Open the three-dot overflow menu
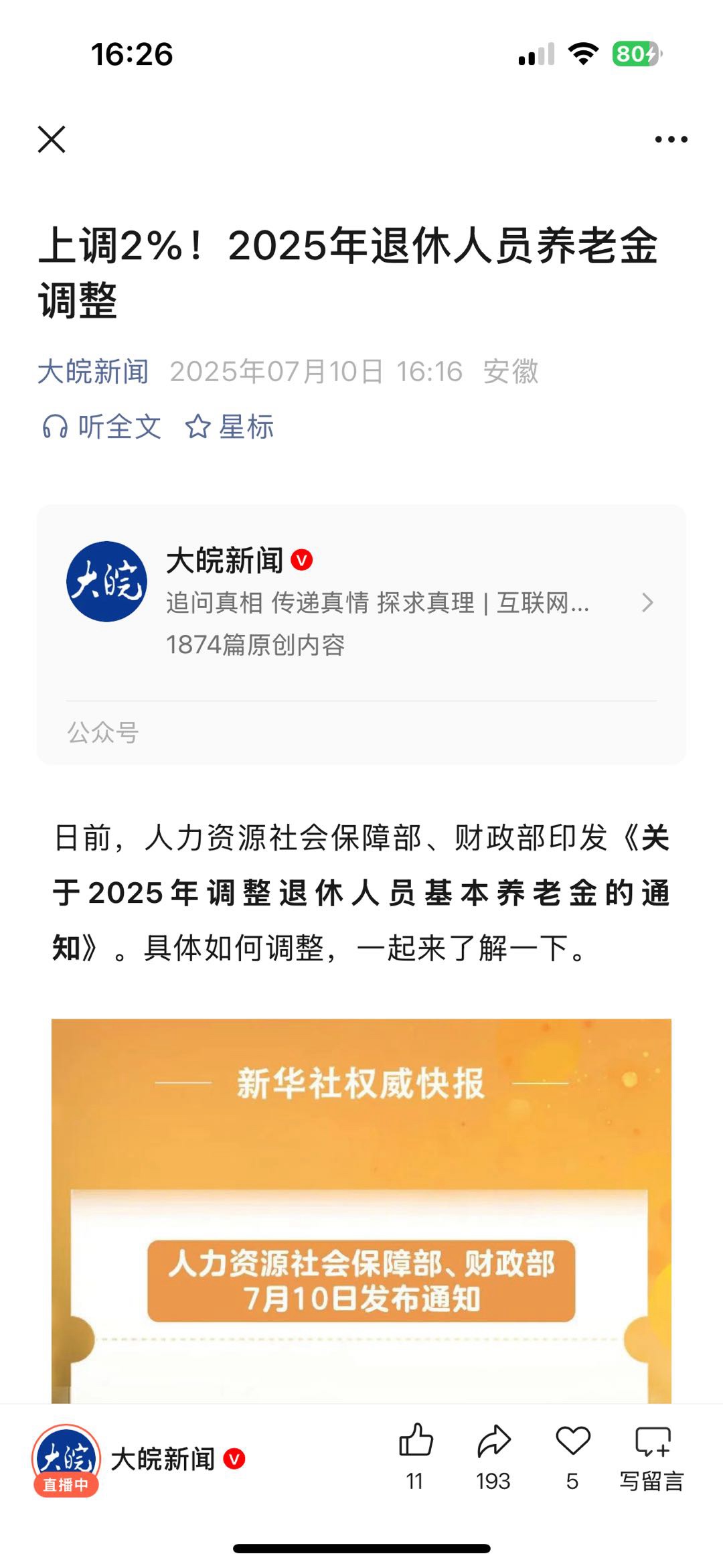The height and width of the screenshot is (1568, 723). coord(671,139)
